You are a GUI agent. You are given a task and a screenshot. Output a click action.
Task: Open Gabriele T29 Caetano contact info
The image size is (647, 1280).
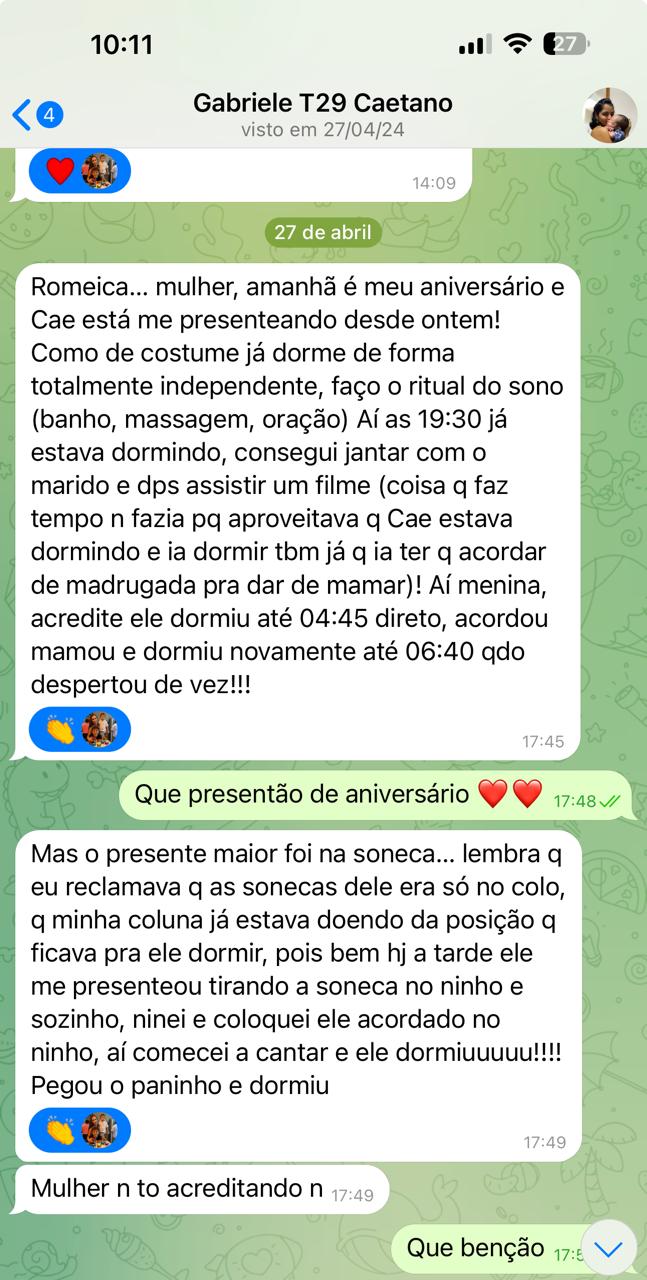tap(322, 115)
